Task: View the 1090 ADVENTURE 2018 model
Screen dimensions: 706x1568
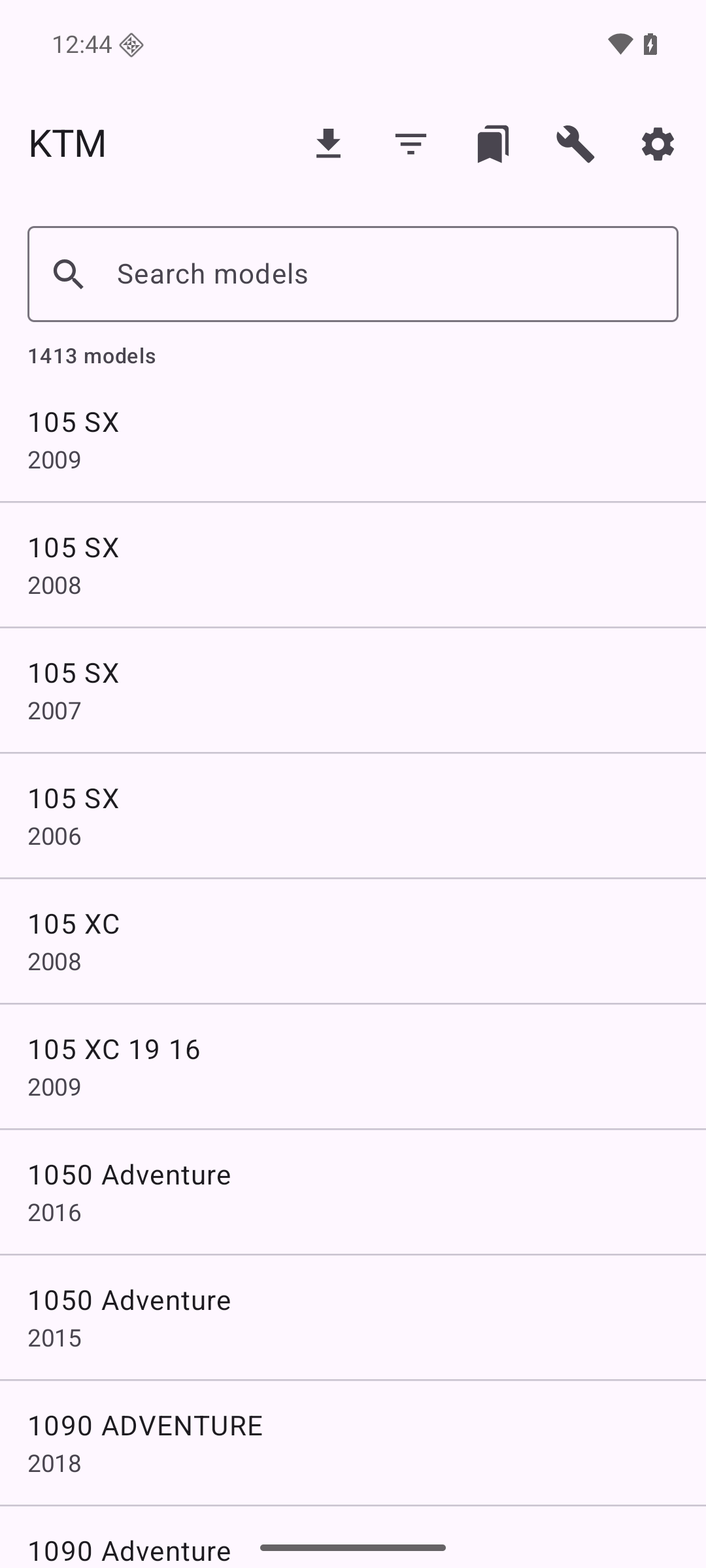Action: tap(353, 1443)
